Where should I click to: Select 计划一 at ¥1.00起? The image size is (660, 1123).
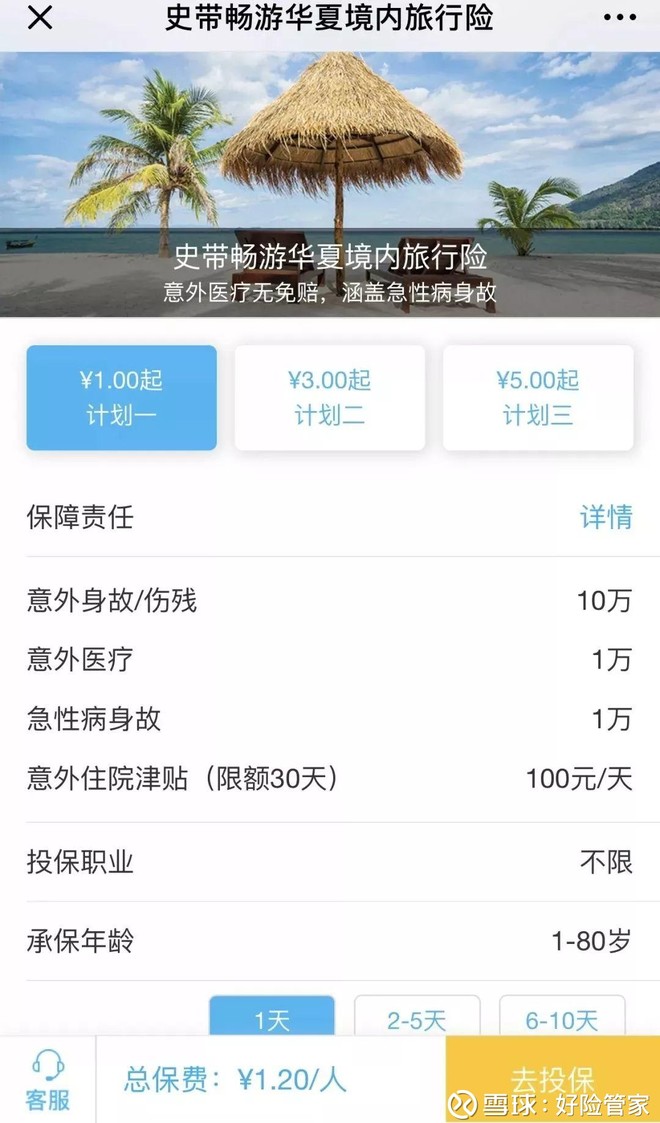[x=121, y=398]
